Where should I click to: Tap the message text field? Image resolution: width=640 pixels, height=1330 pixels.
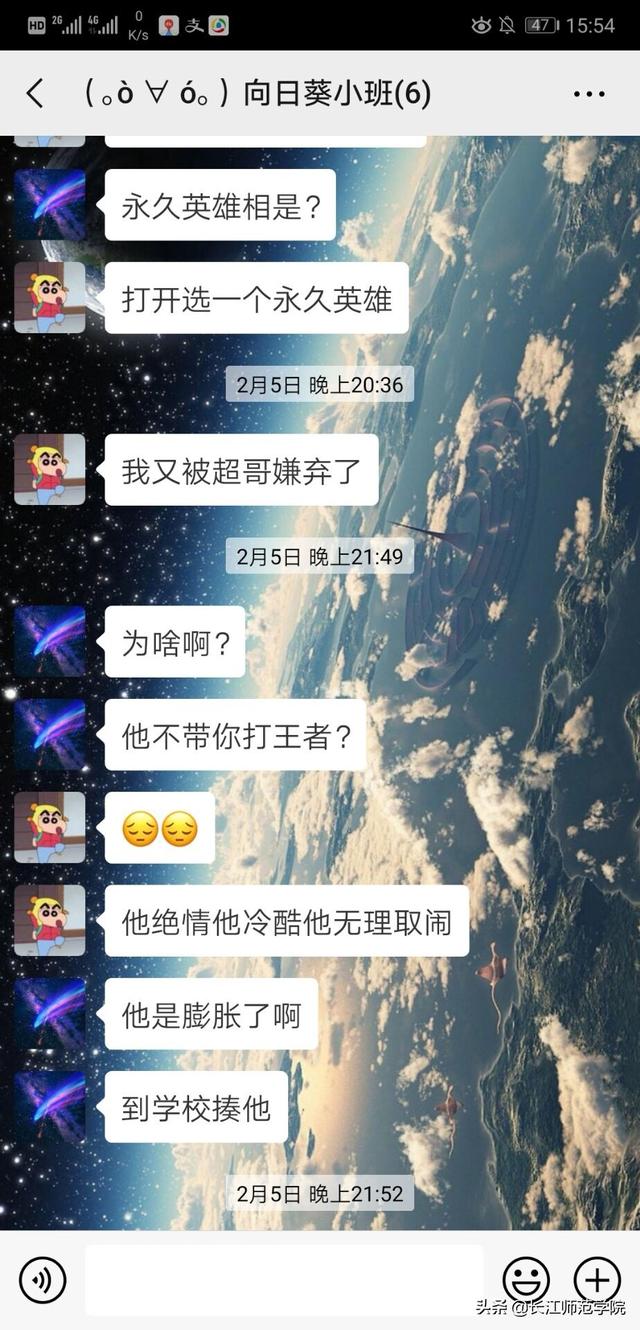pyautogui.click(x=284, y=1279)
